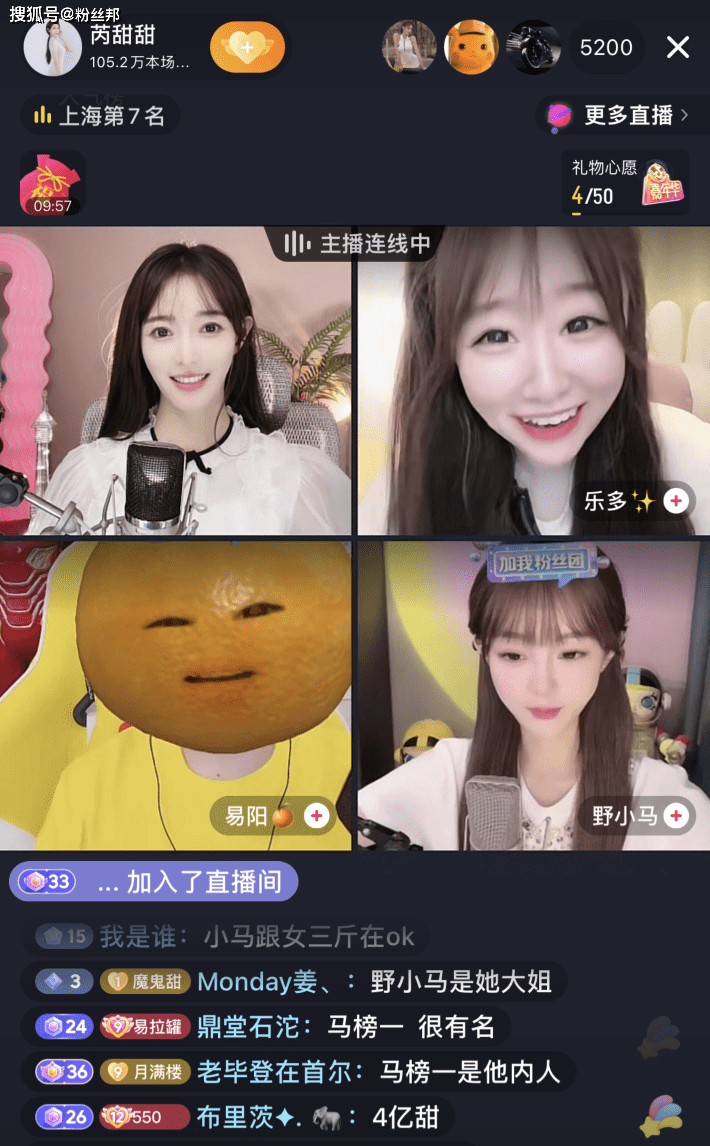Open the 上海第7名 ranking chip

[100, 116]
